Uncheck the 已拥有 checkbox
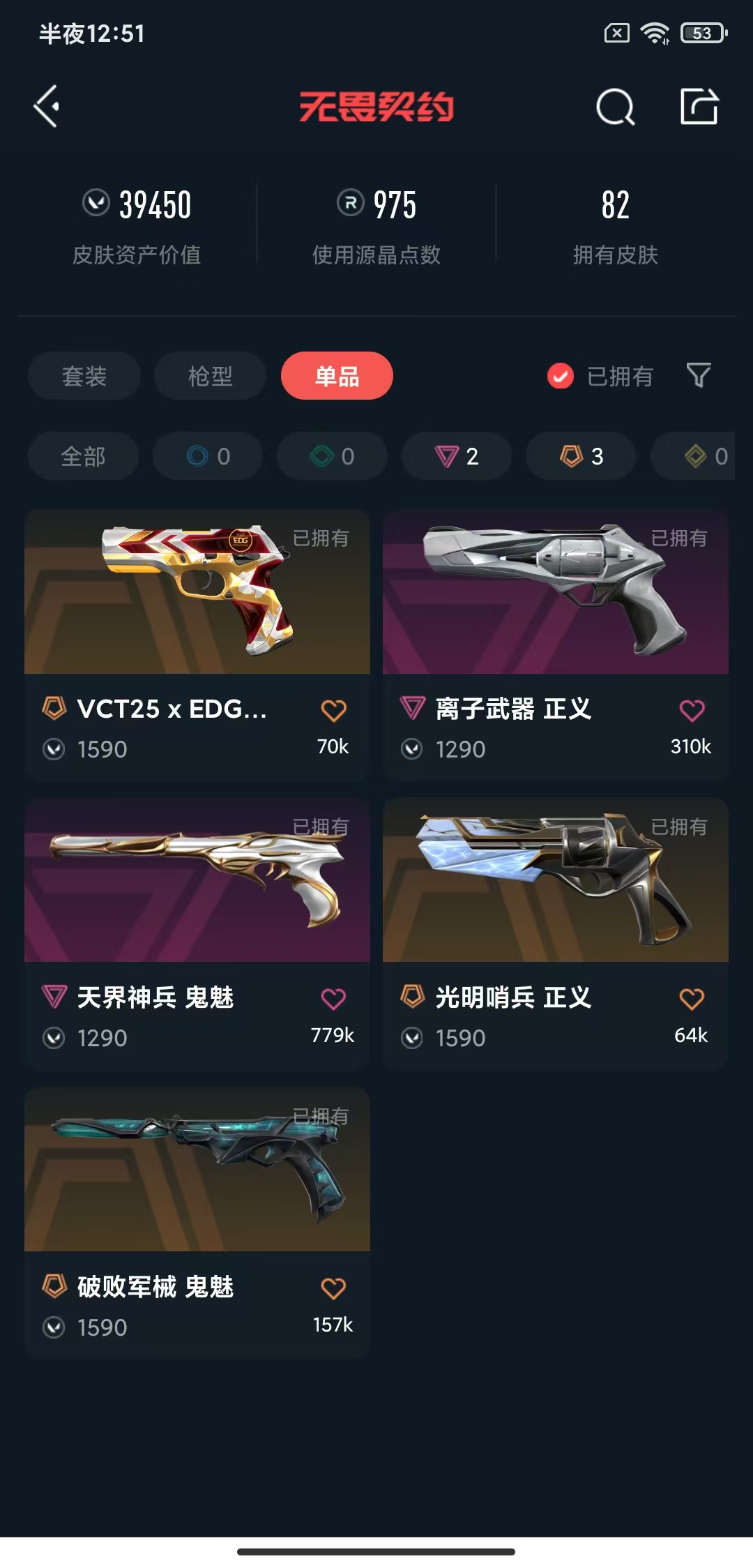753x1568 pixels. (x=561, y=376)
